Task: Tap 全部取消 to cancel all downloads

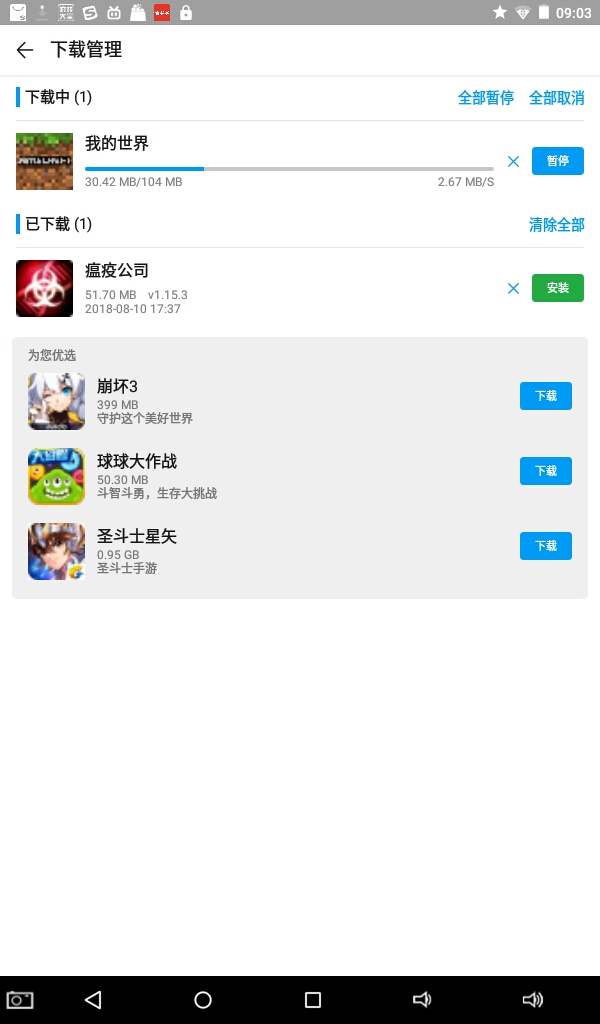Action: (x=556, y=98)
